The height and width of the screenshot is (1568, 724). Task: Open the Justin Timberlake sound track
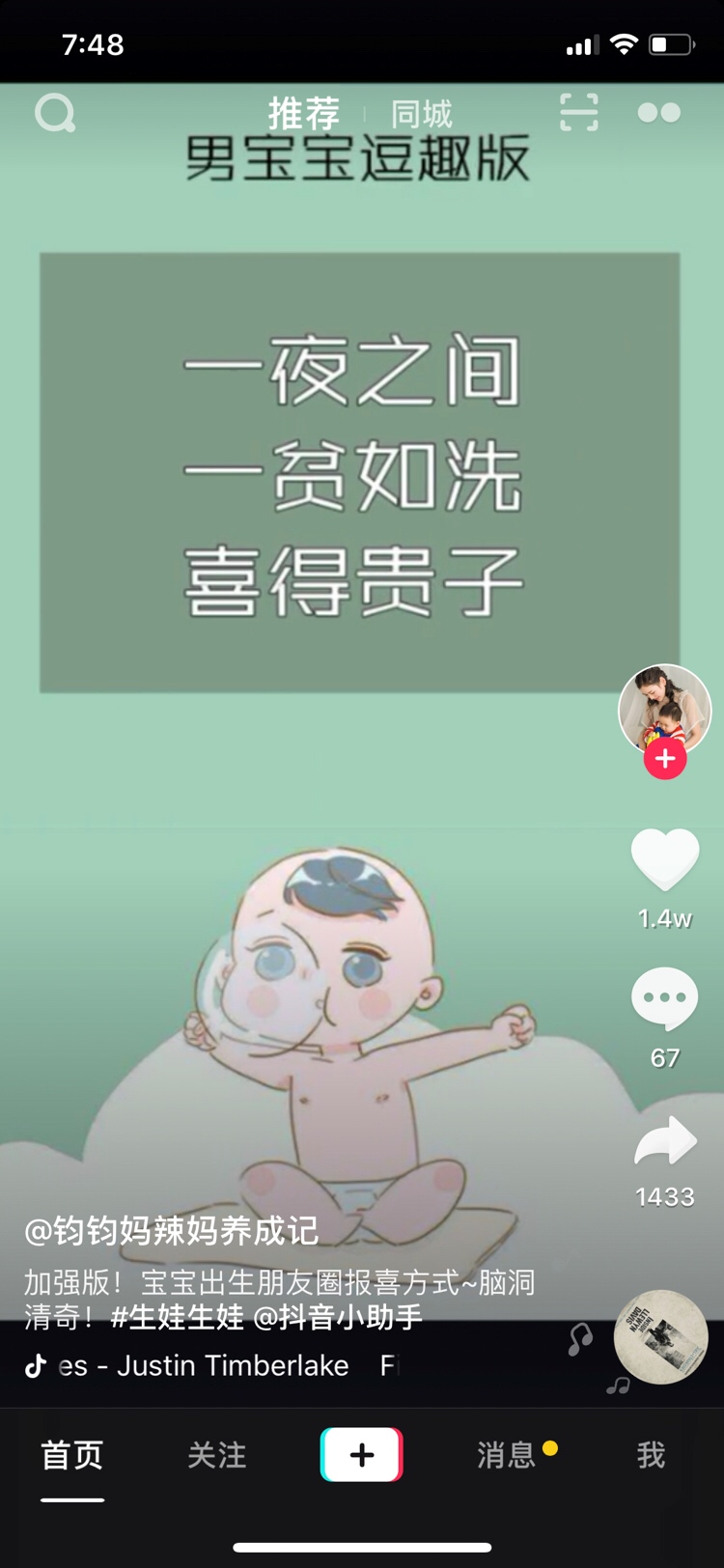tap(205, 1366)
